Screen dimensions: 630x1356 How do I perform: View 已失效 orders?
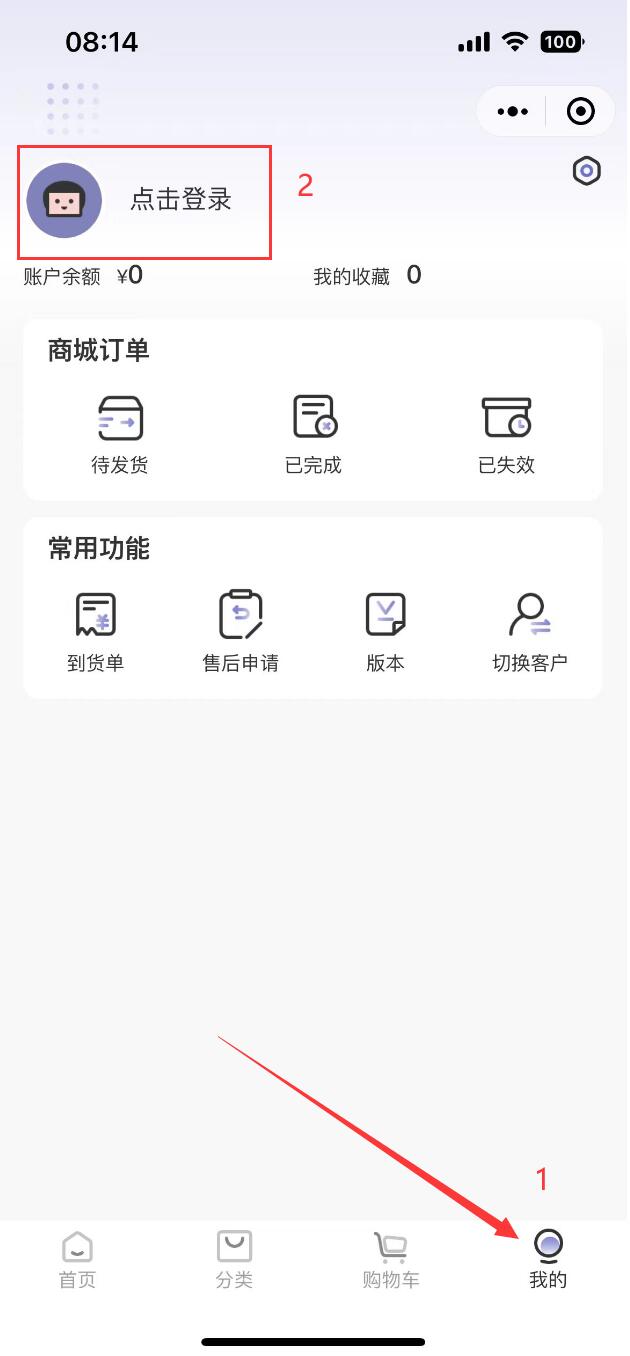[x=507, y=434]
